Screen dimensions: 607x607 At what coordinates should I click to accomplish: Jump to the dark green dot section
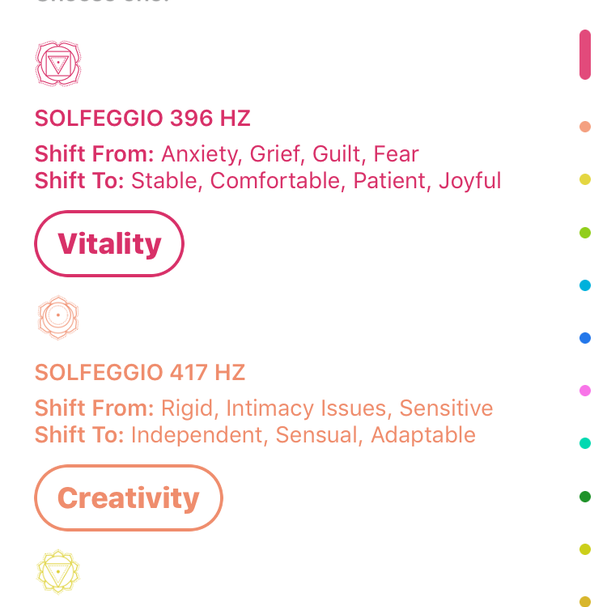(585, 496)
